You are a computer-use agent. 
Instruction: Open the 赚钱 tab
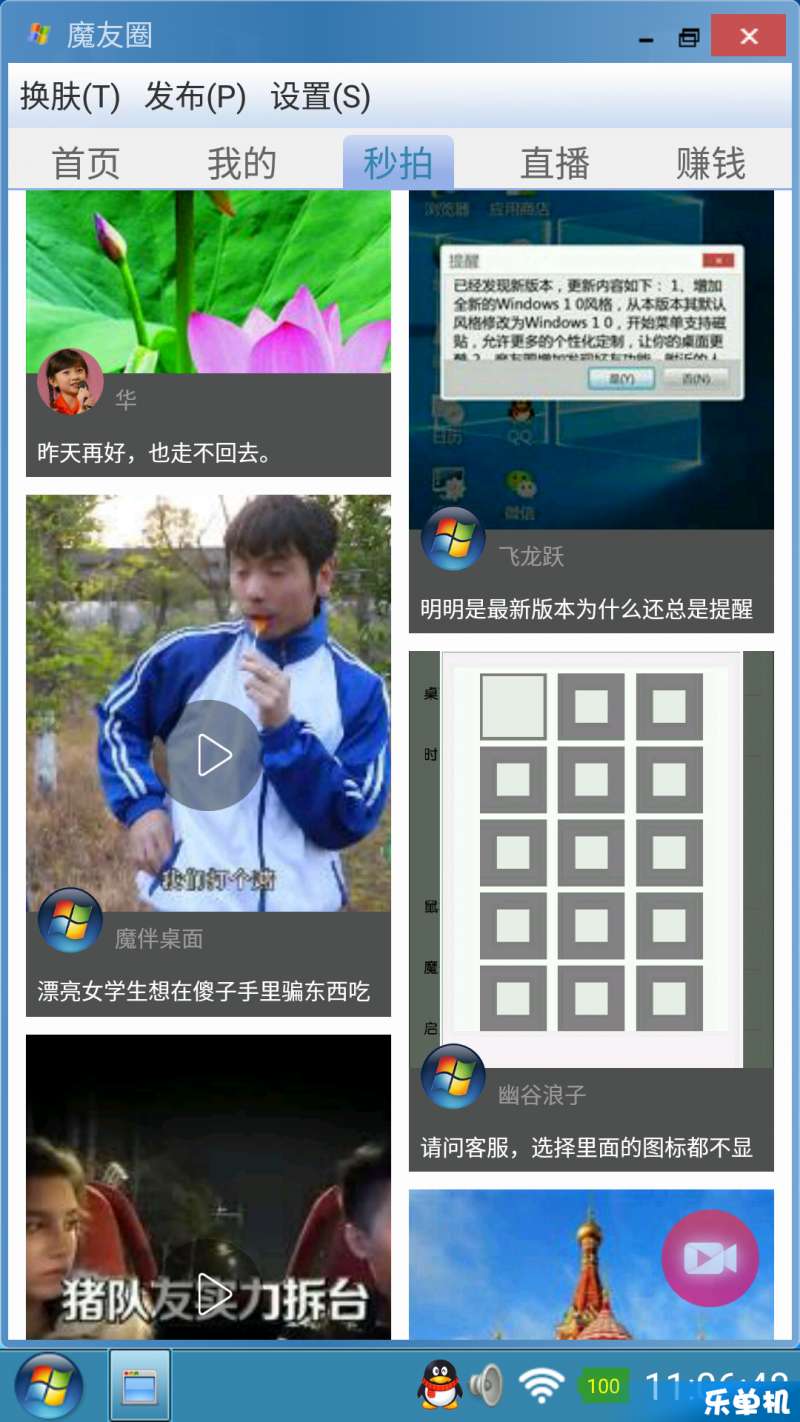[711, 163]
